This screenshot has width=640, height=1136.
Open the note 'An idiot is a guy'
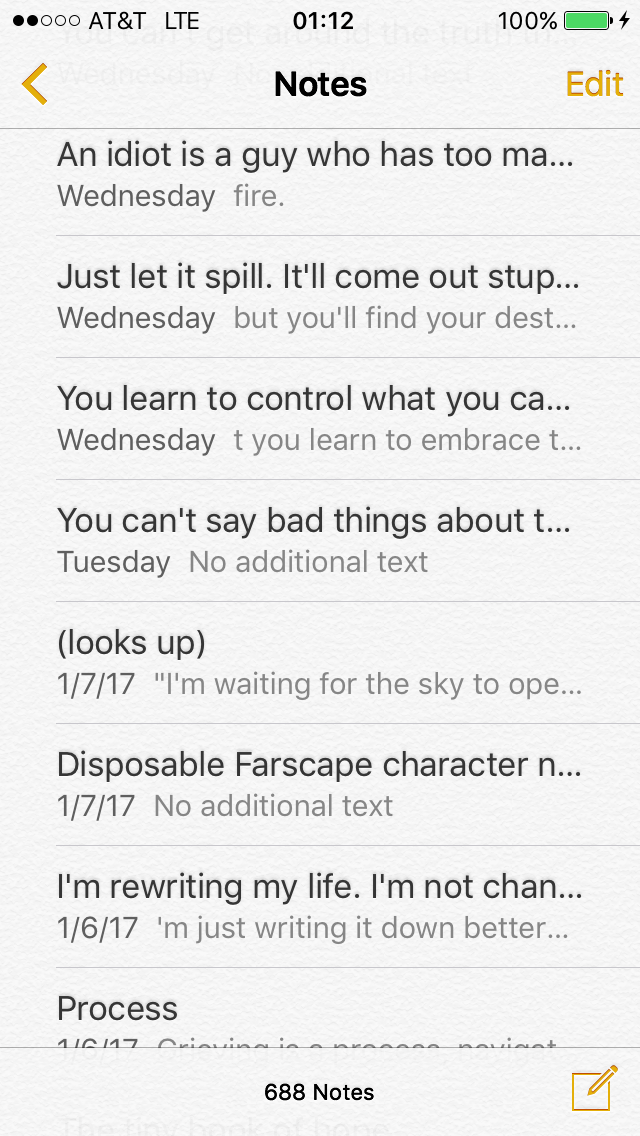[318, 174]
